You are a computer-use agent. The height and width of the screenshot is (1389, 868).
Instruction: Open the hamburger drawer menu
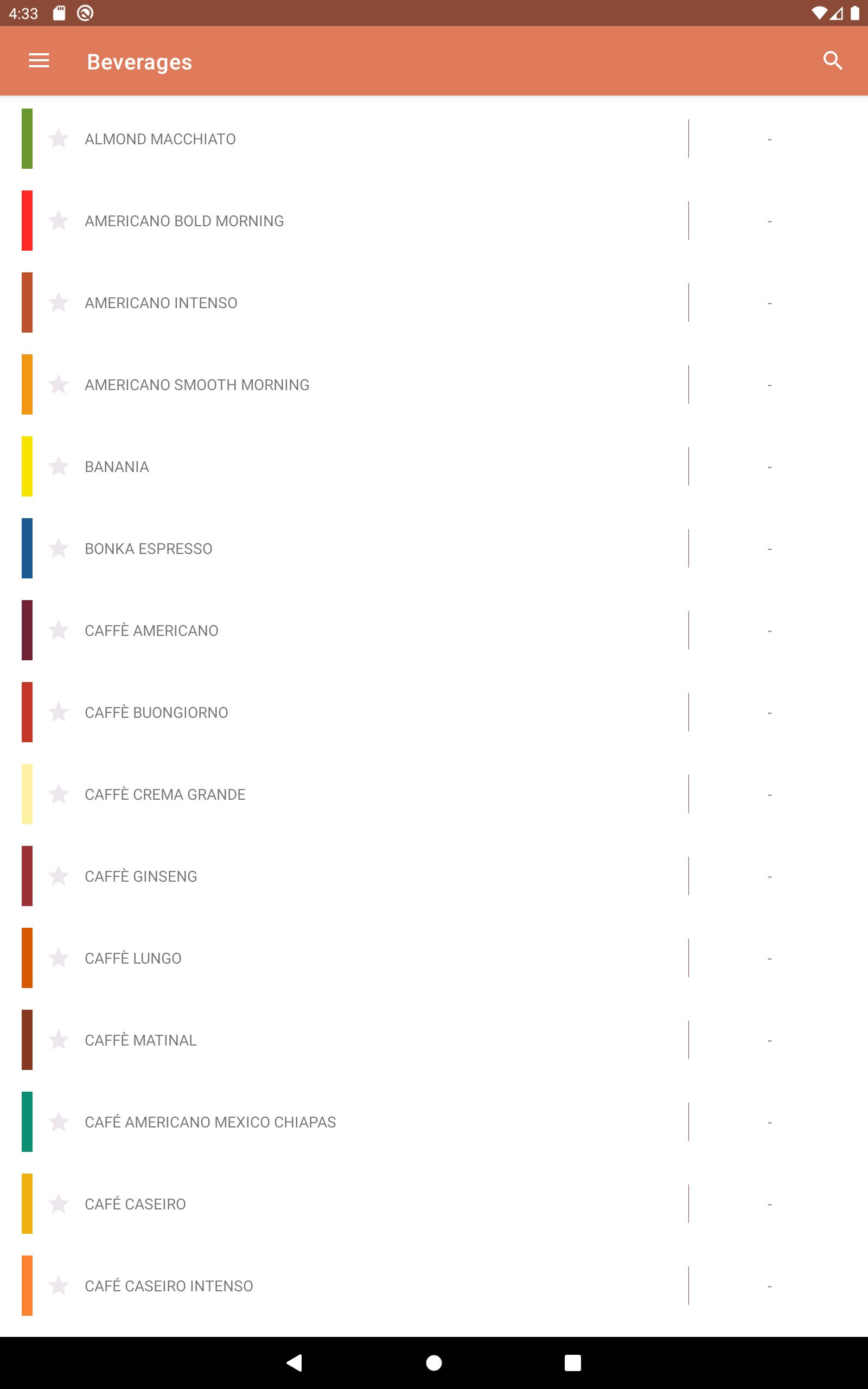(39, 61)
